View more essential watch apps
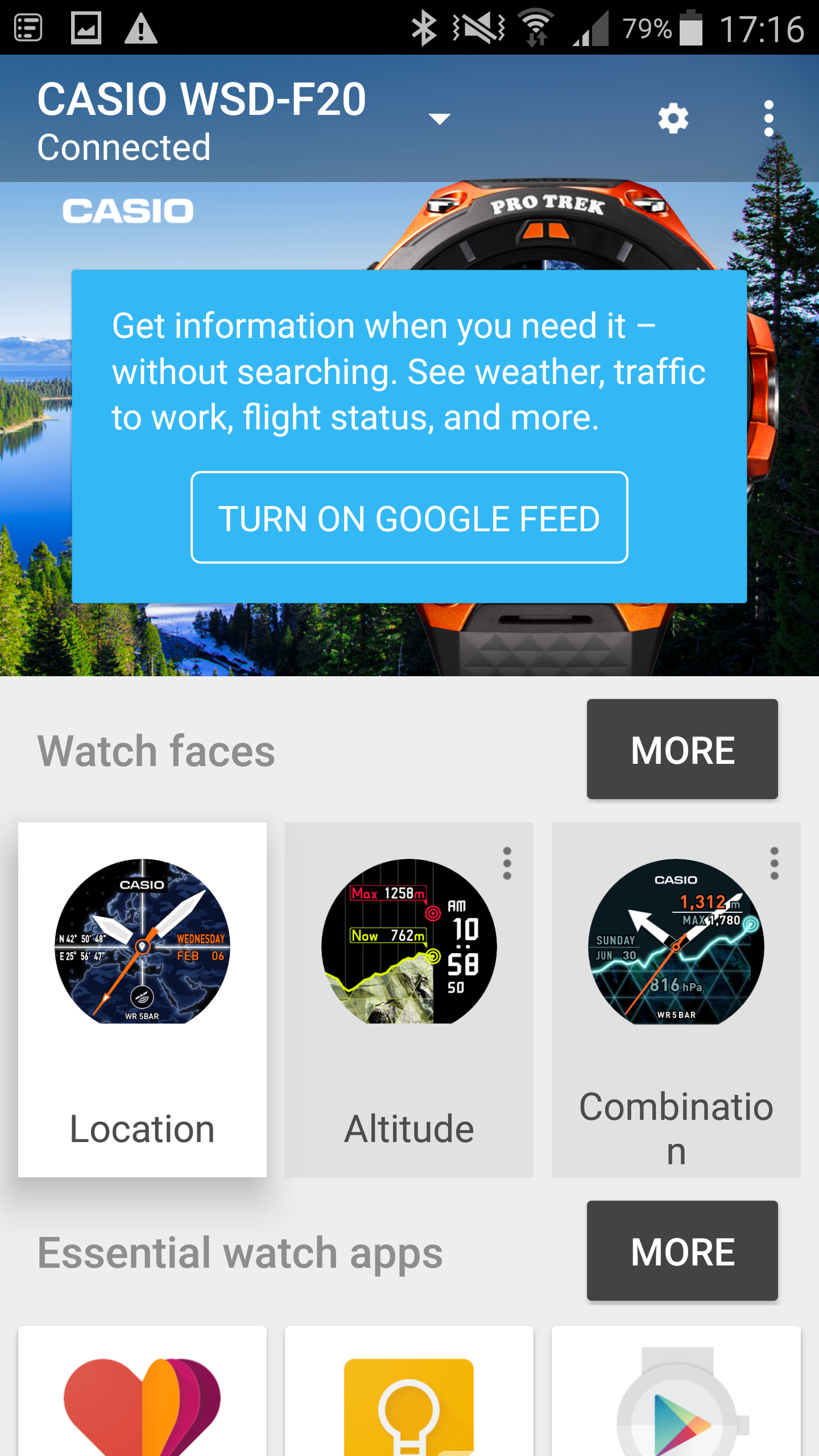The width and height of the screenshot is (819, 1456). 682,1251
